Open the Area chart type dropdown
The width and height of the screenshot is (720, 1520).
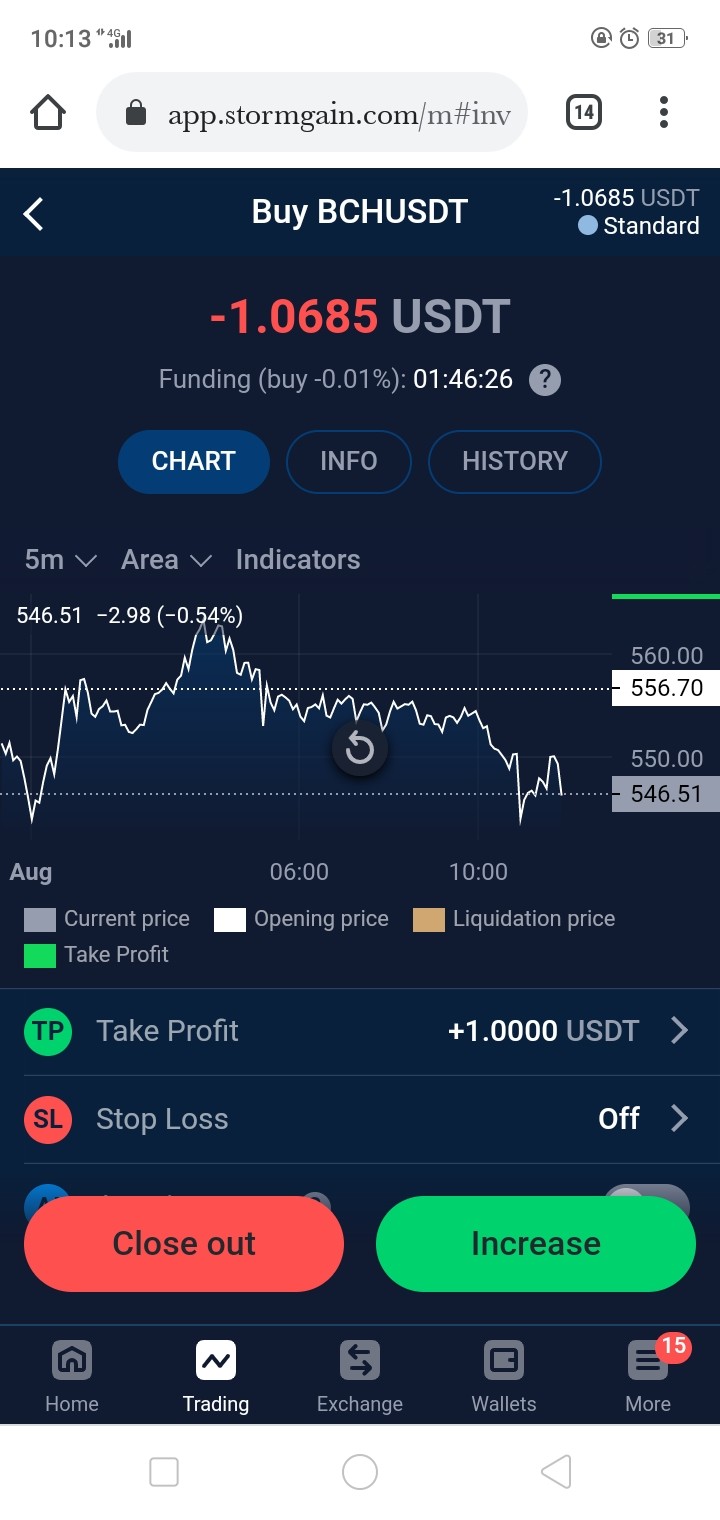click(166, 560)
